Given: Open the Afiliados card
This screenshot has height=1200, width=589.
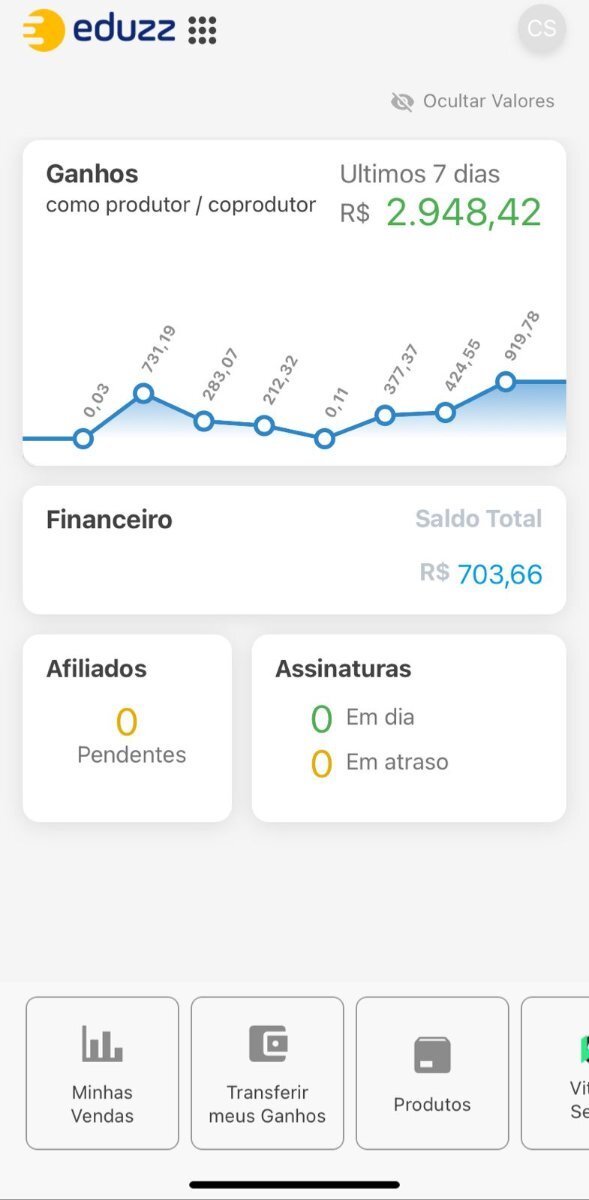Looking at the screenshot, I should point(127,728).
